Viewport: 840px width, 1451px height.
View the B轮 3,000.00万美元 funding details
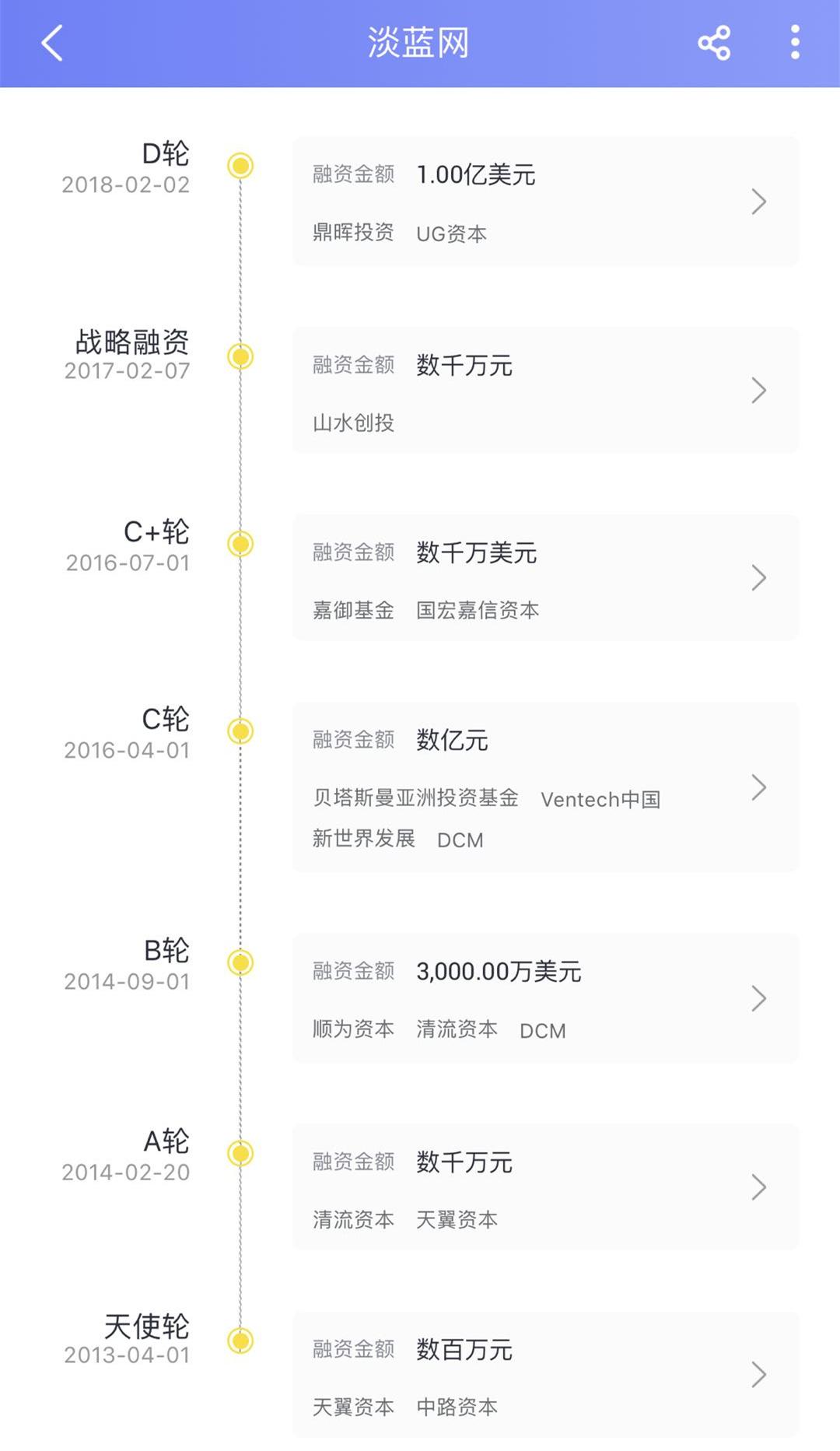click(544, 998)
